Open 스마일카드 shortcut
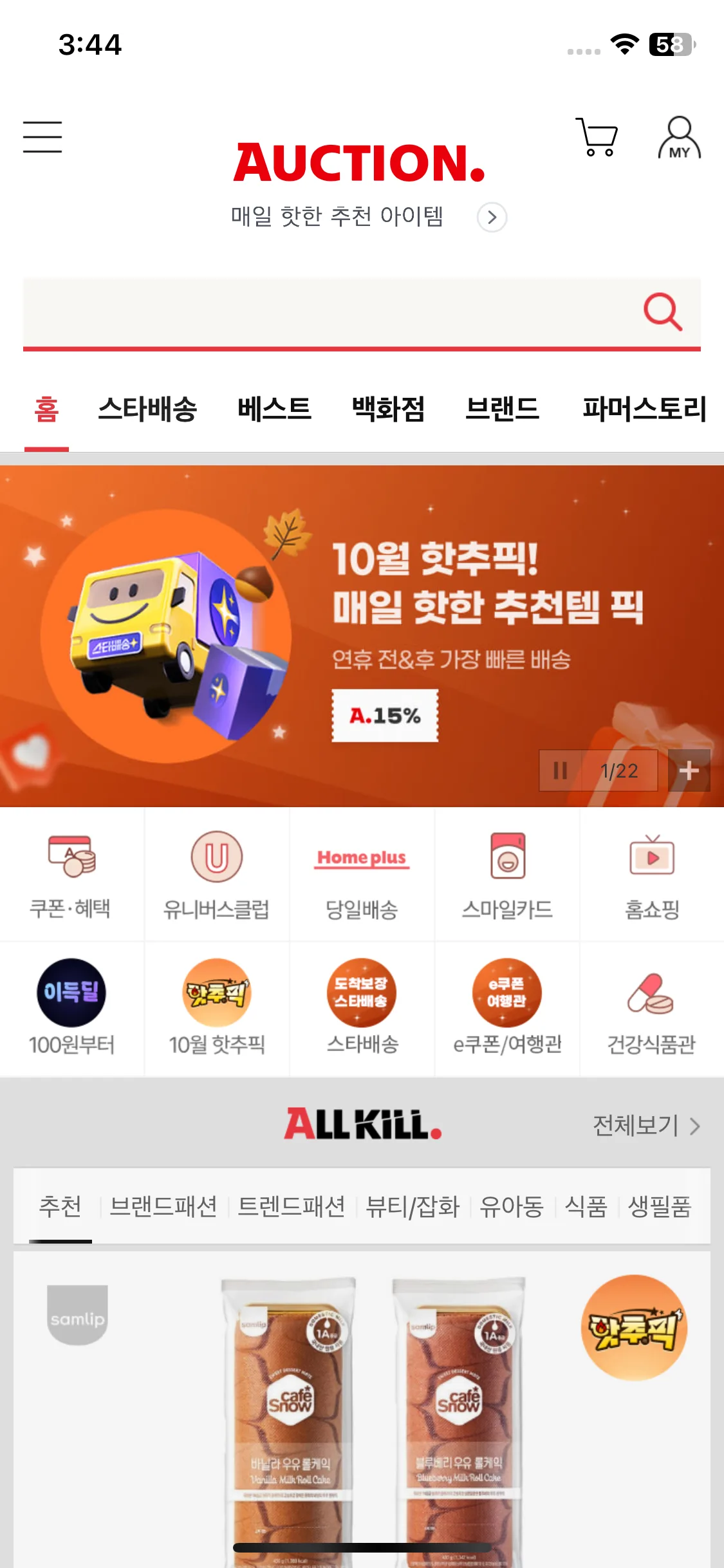 pos(507,875)
